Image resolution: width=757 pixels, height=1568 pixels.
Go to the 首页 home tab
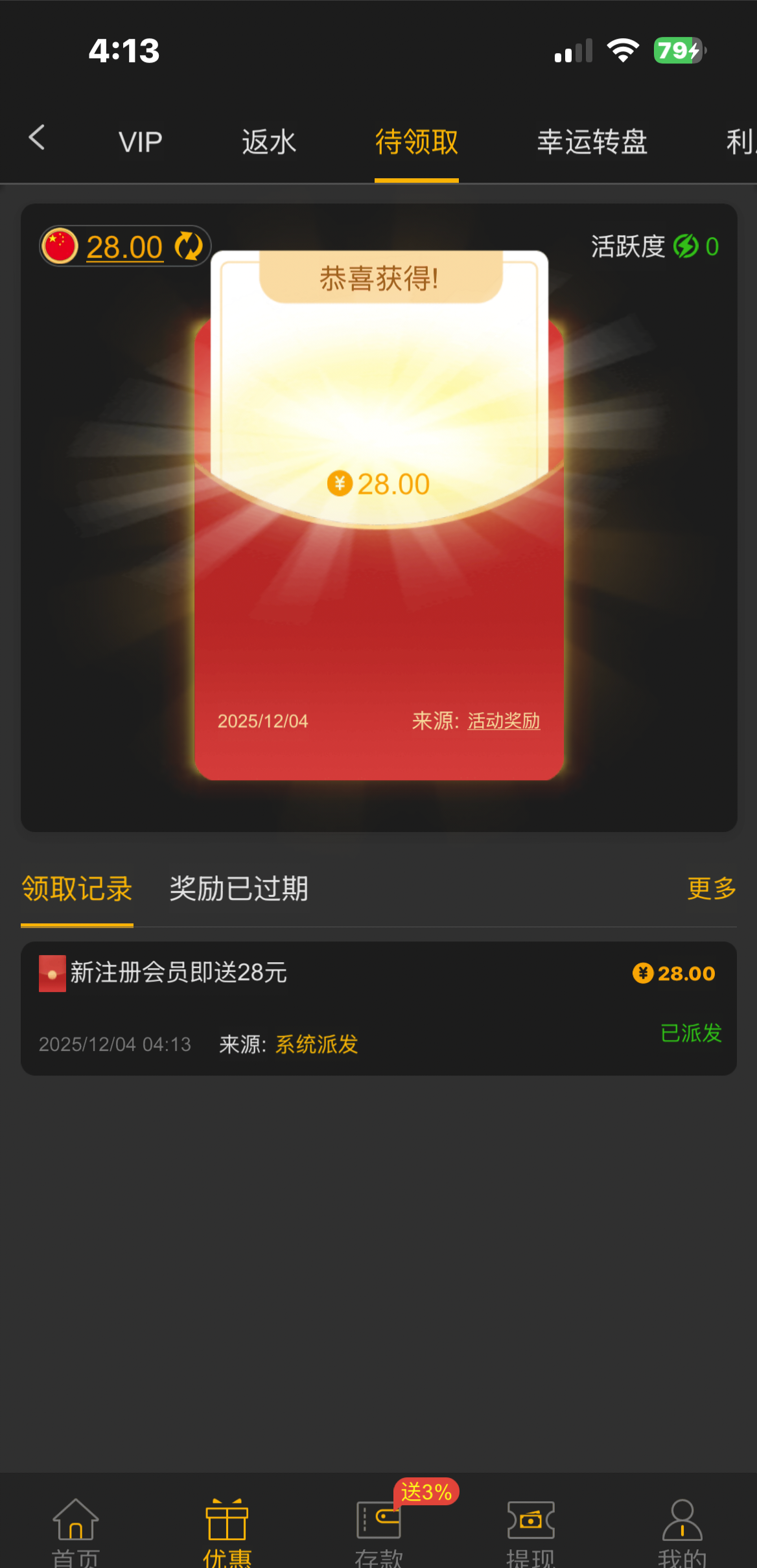pos(76,1530)
